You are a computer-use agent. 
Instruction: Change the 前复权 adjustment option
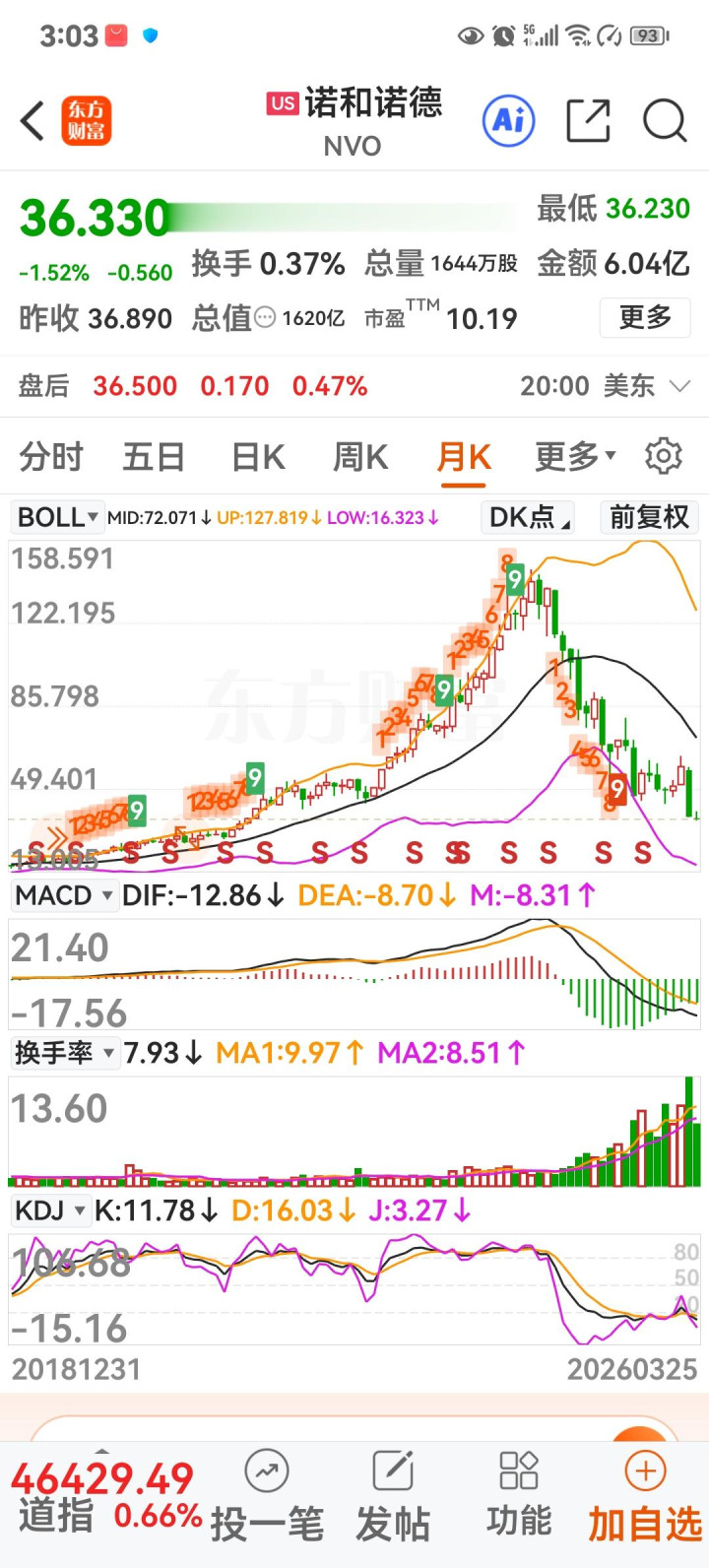pyautogui.click(x=649, y=517)
